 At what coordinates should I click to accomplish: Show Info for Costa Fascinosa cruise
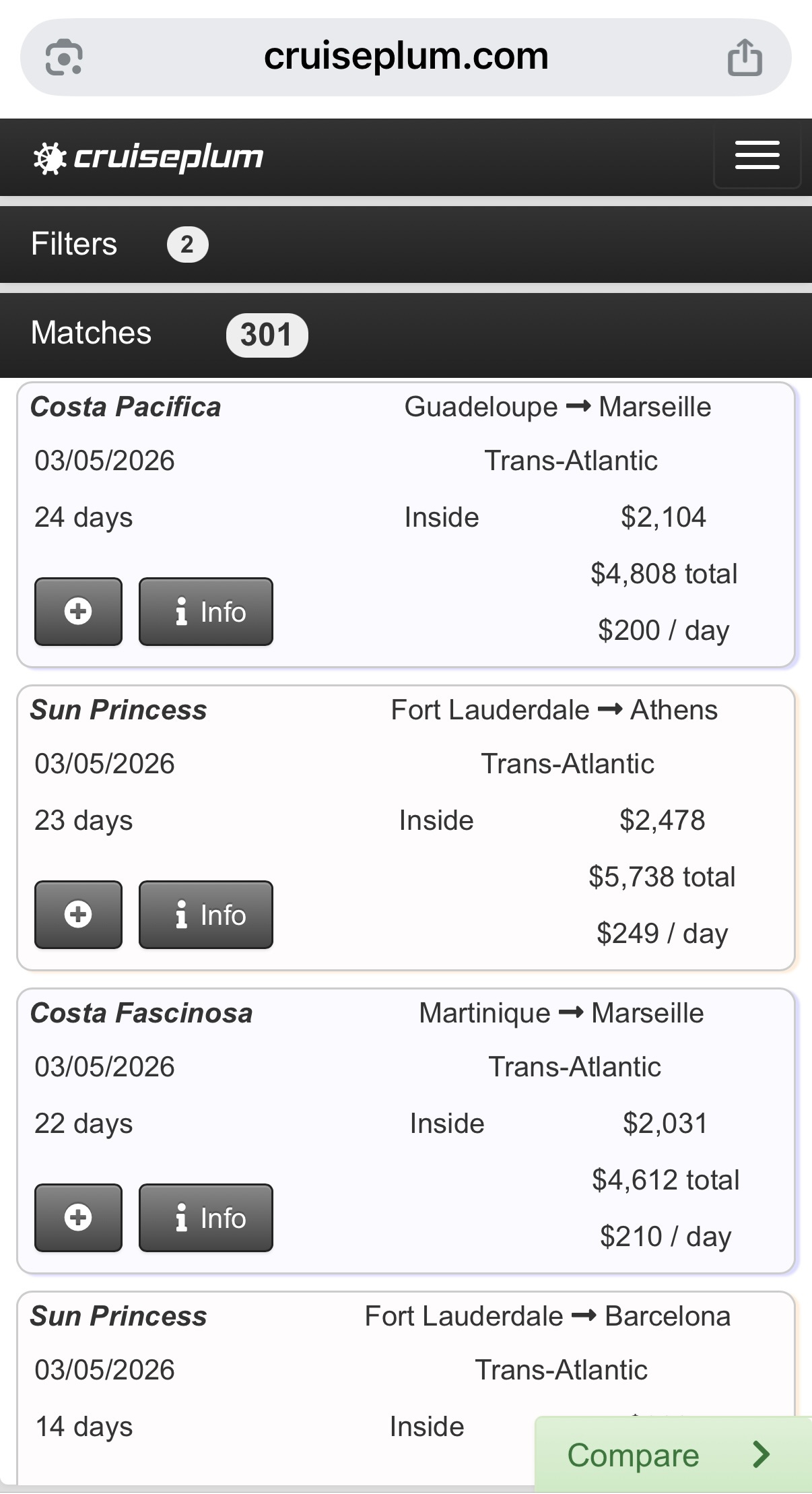tap(206, 1218)
